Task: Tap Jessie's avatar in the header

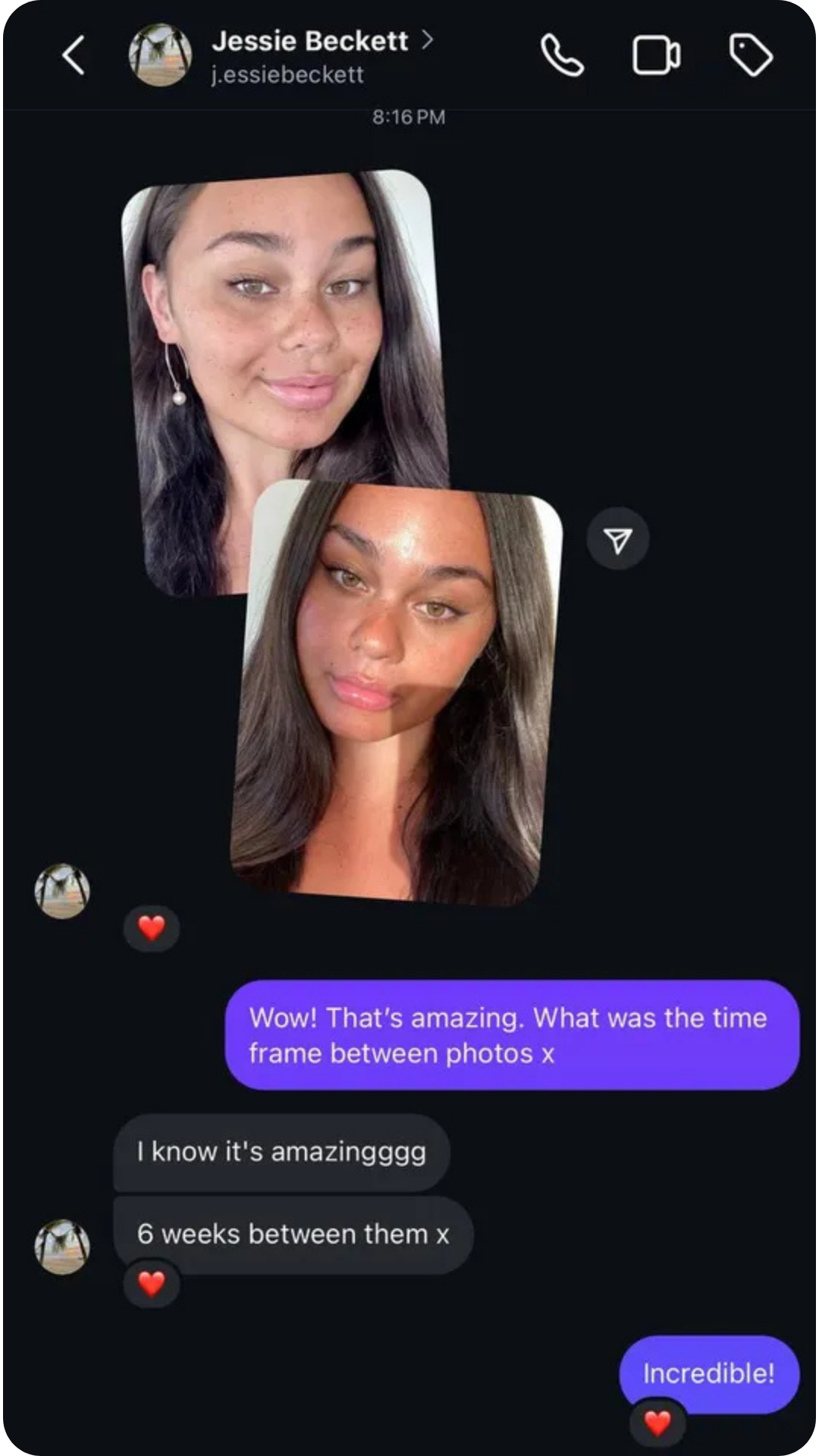Action: (160, 55)
